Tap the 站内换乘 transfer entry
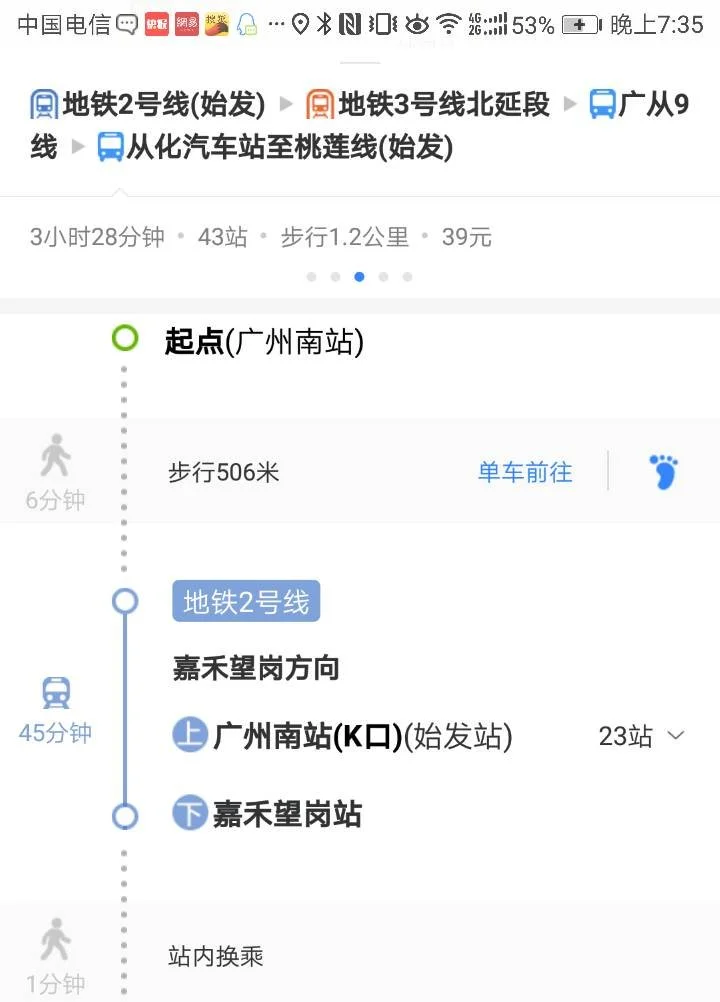 coord(213,956)
